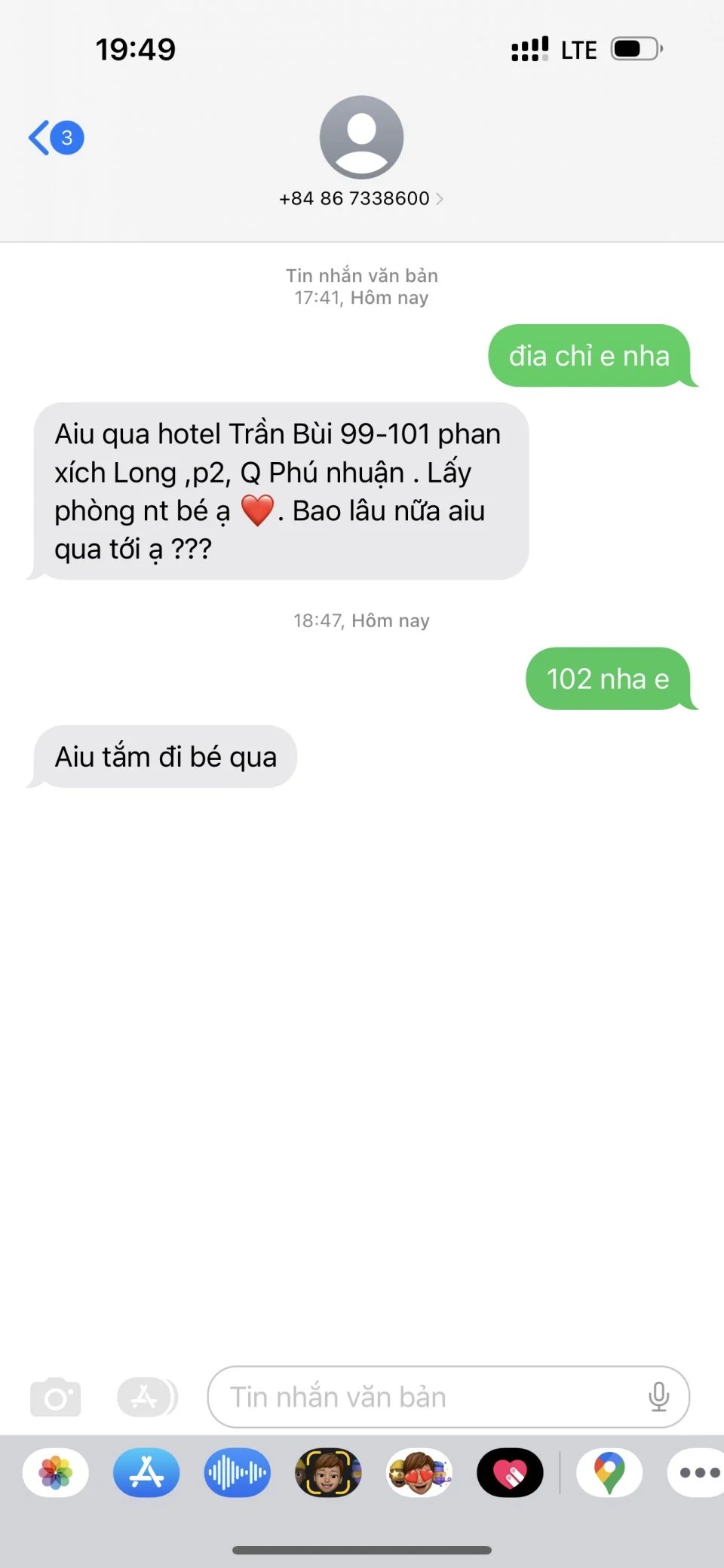Start voice dictation with the microphone
This screenshot has width=724, height=1568.
pyautogui.click(x=658, y=1397)
